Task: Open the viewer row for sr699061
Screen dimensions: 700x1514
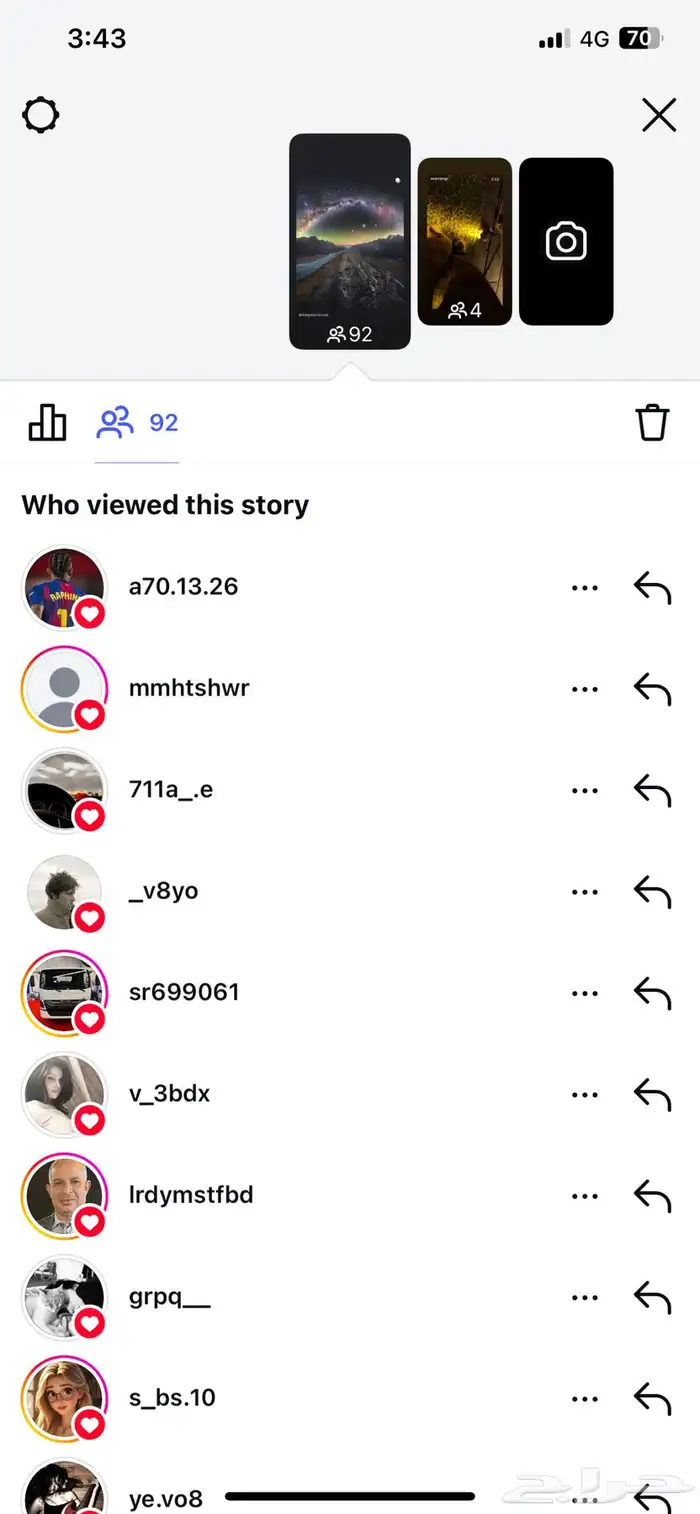Action: click(184, 992)
